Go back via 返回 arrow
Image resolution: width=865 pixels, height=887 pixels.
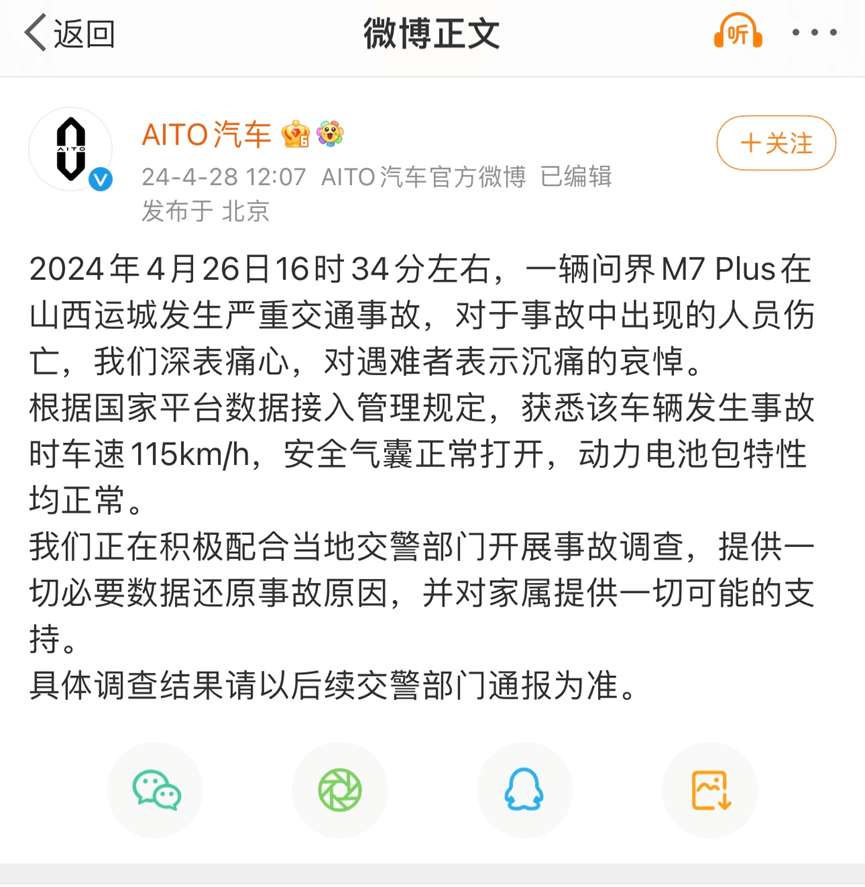(x=68, y=34)
